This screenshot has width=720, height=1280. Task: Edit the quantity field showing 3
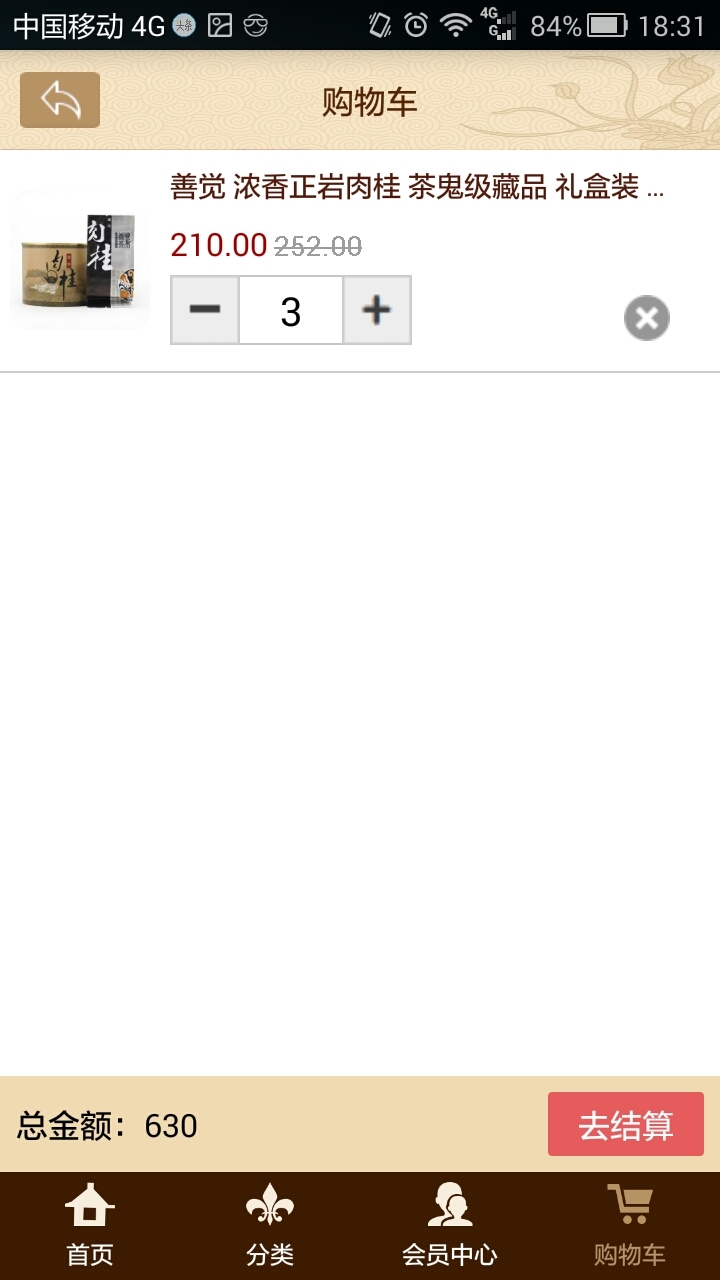click(290, 311)
